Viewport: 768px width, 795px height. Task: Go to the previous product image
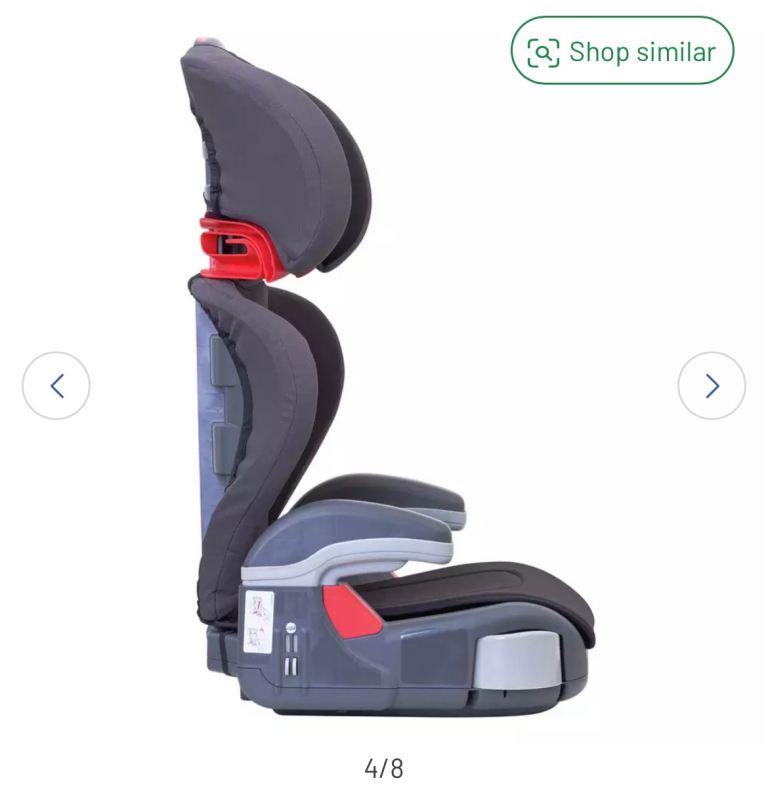56,385
